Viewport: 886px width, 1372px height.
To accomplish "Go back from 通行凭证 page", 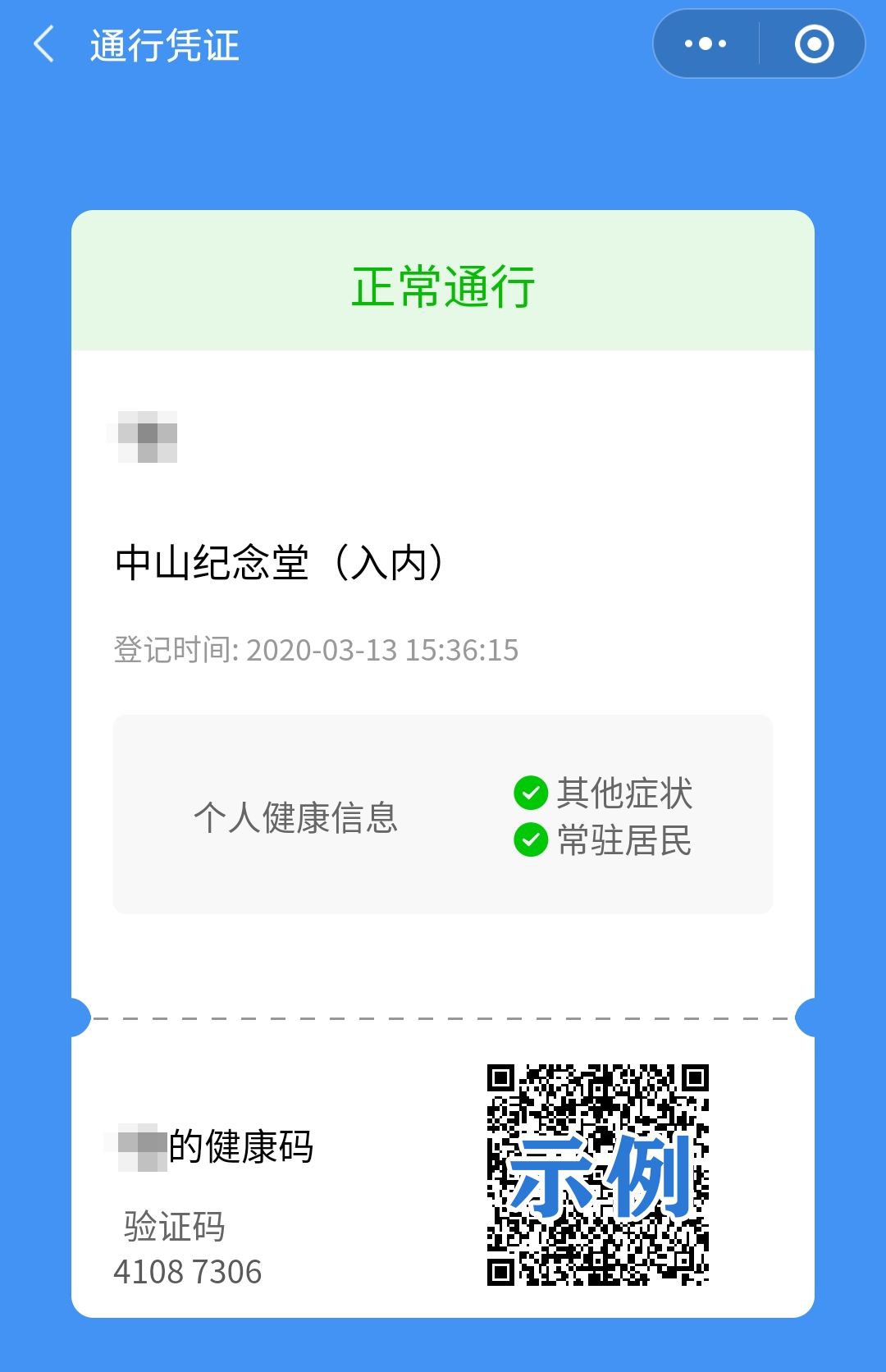I will click(x=44, y=44).
